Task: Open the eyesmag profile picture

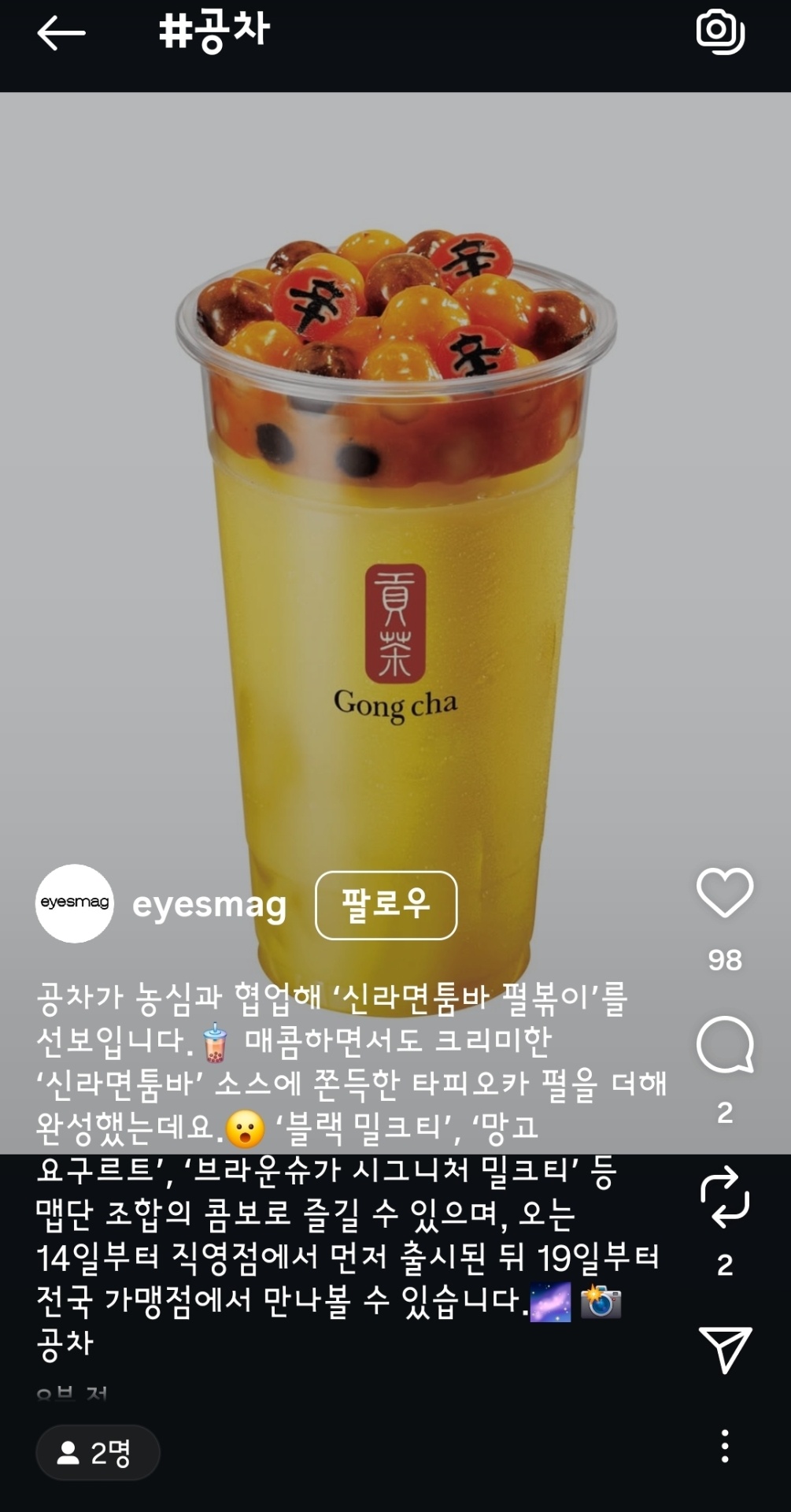Action: click(x=75, y=903)
